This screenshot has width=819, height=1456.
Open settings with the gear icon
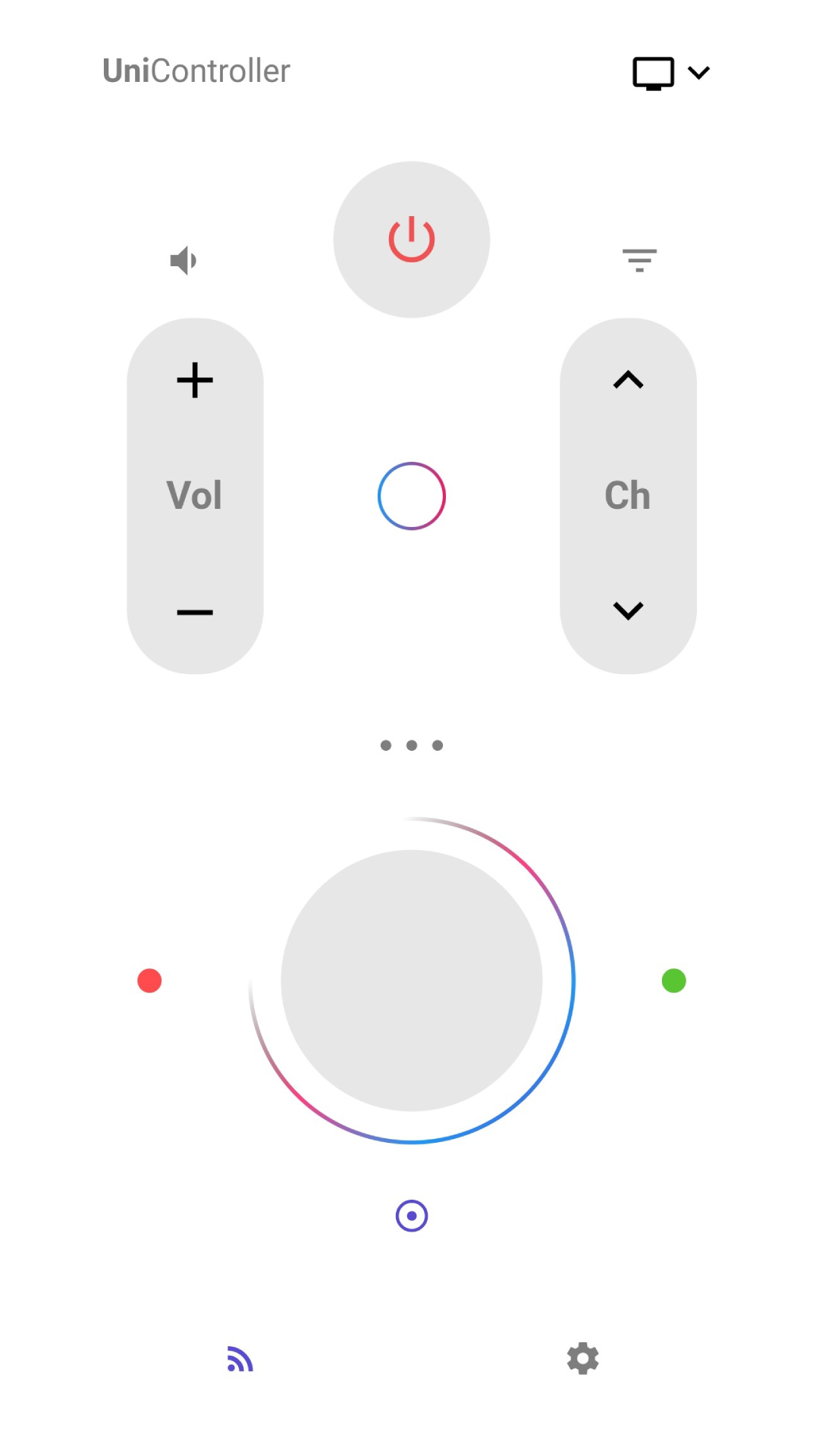pos(582,1358)
